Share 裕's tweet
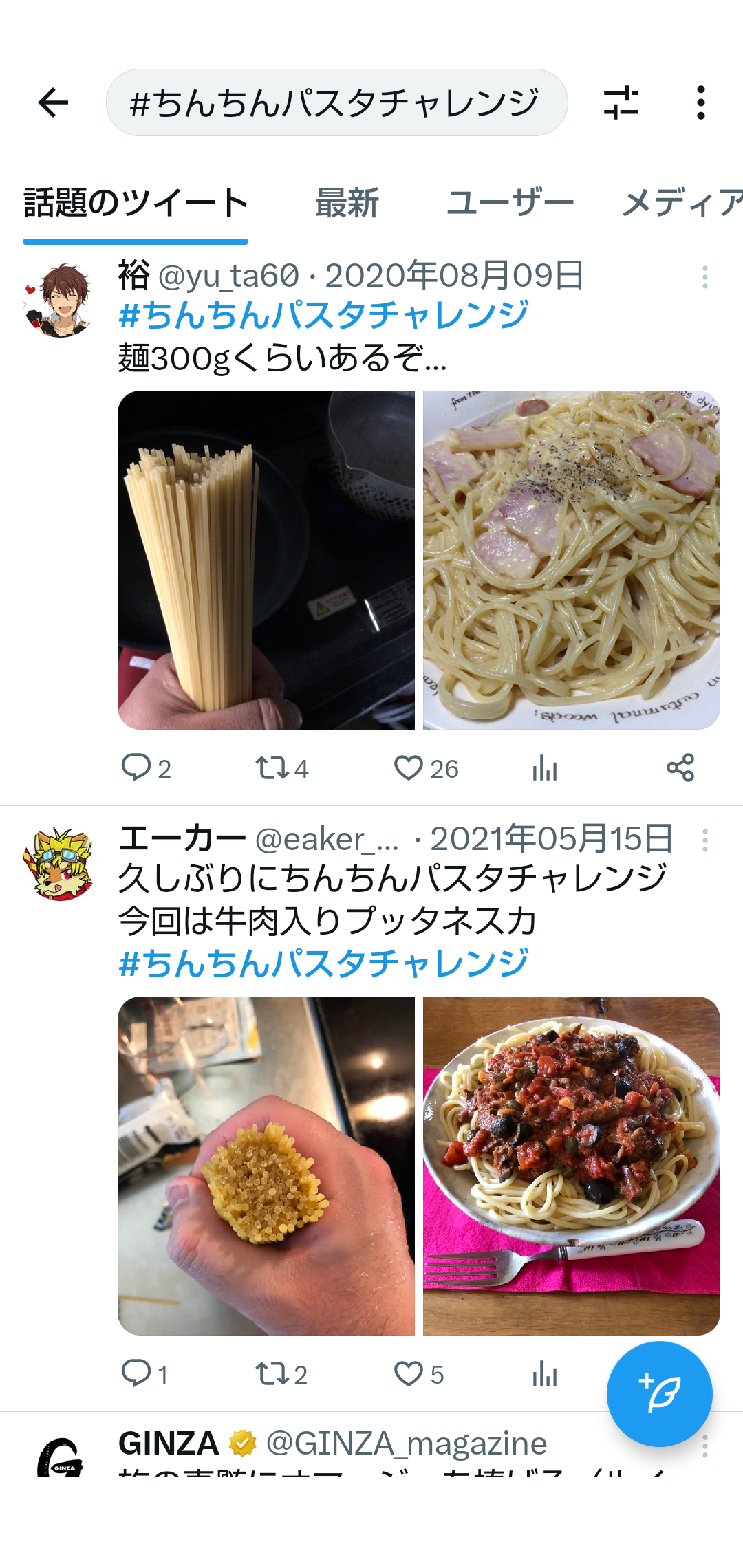The width and height of the screenshot is (743, 1568). coord(680,767)
